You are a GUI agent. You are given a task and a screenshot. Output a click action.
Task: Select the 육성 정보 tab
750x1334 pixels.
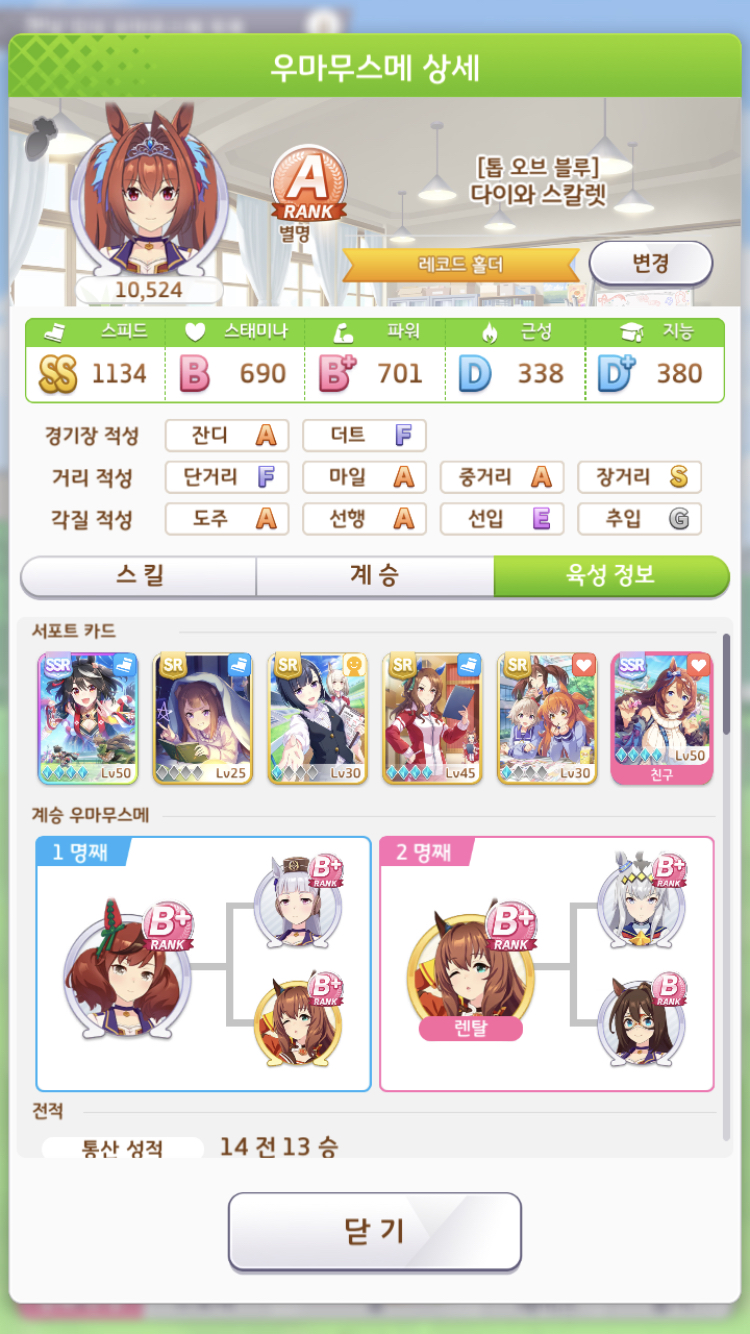click(610, 576)
